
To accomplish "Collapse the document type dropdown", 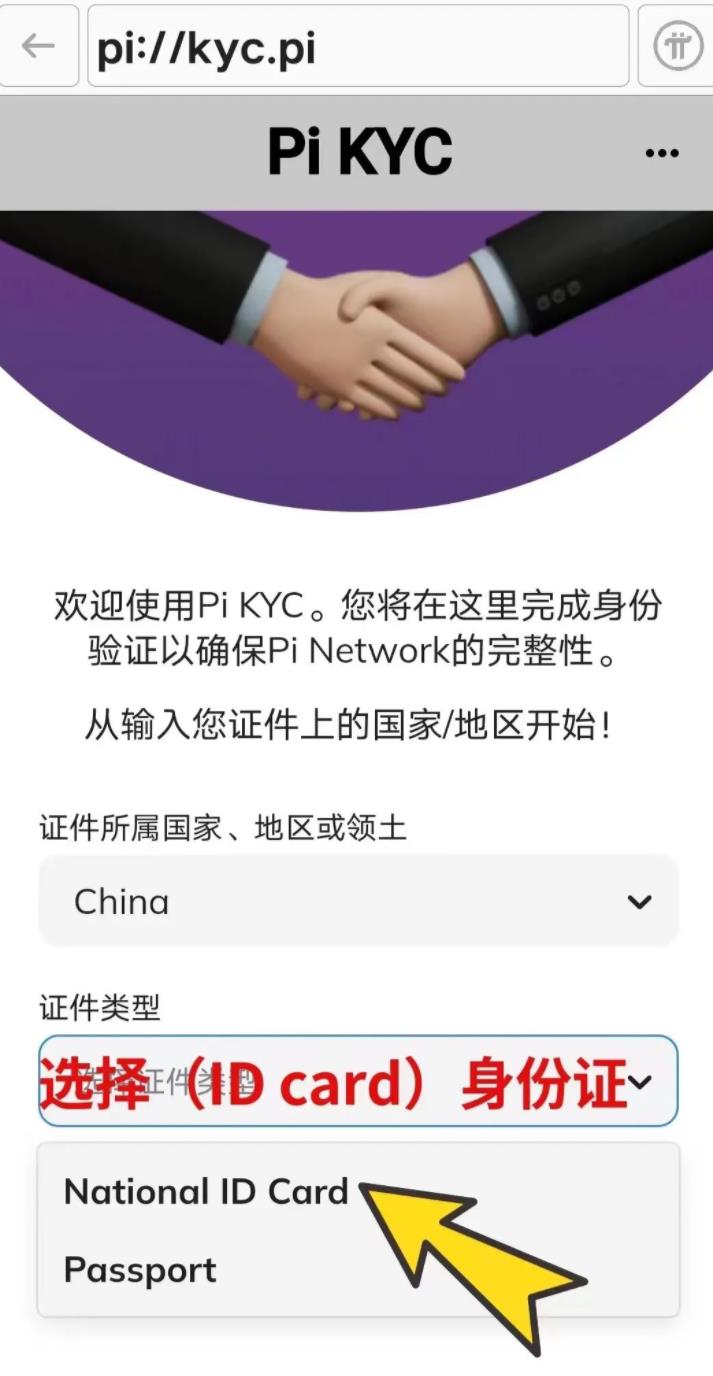I will pos(641,1081).
